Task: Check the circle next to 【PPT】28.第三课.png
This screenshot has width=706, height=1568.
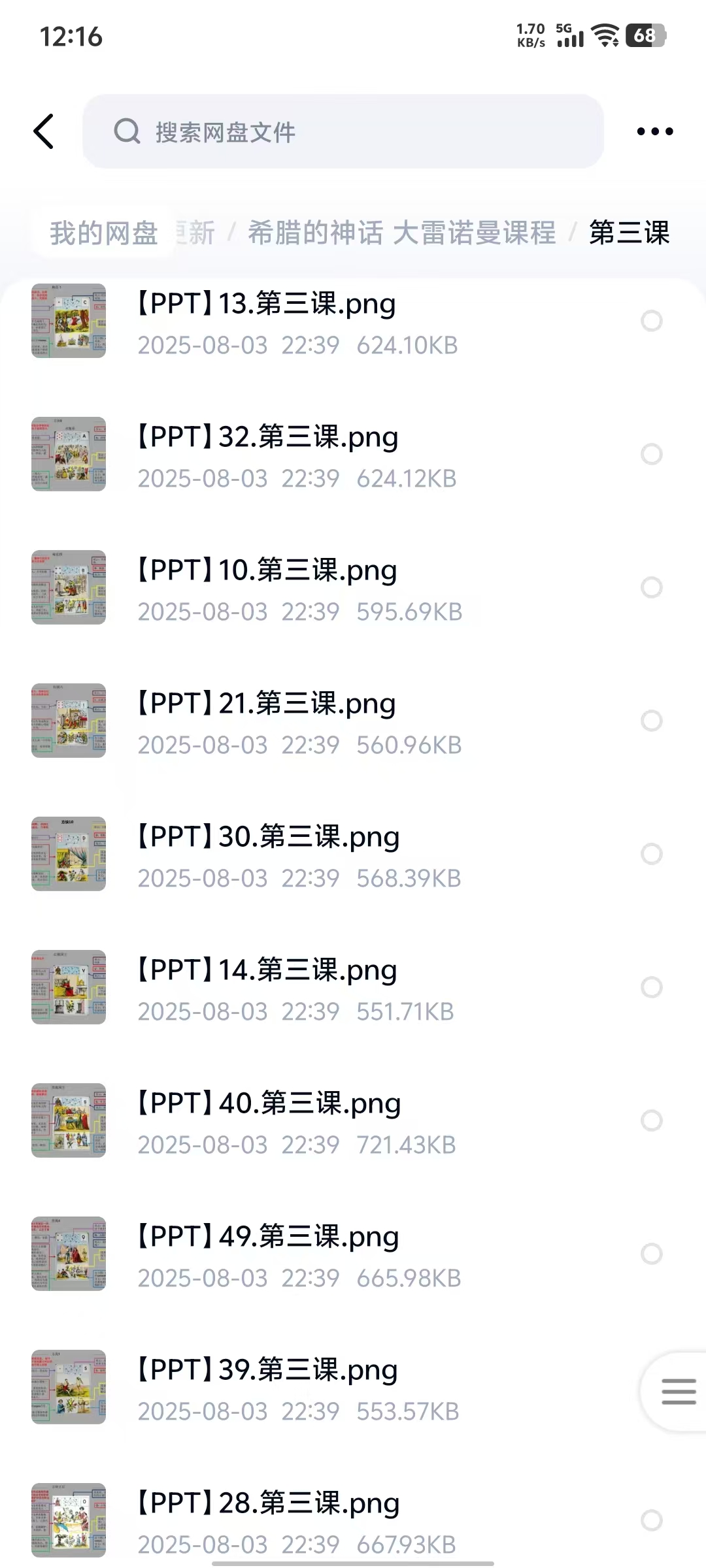Action: click(x=651, y=1520)
